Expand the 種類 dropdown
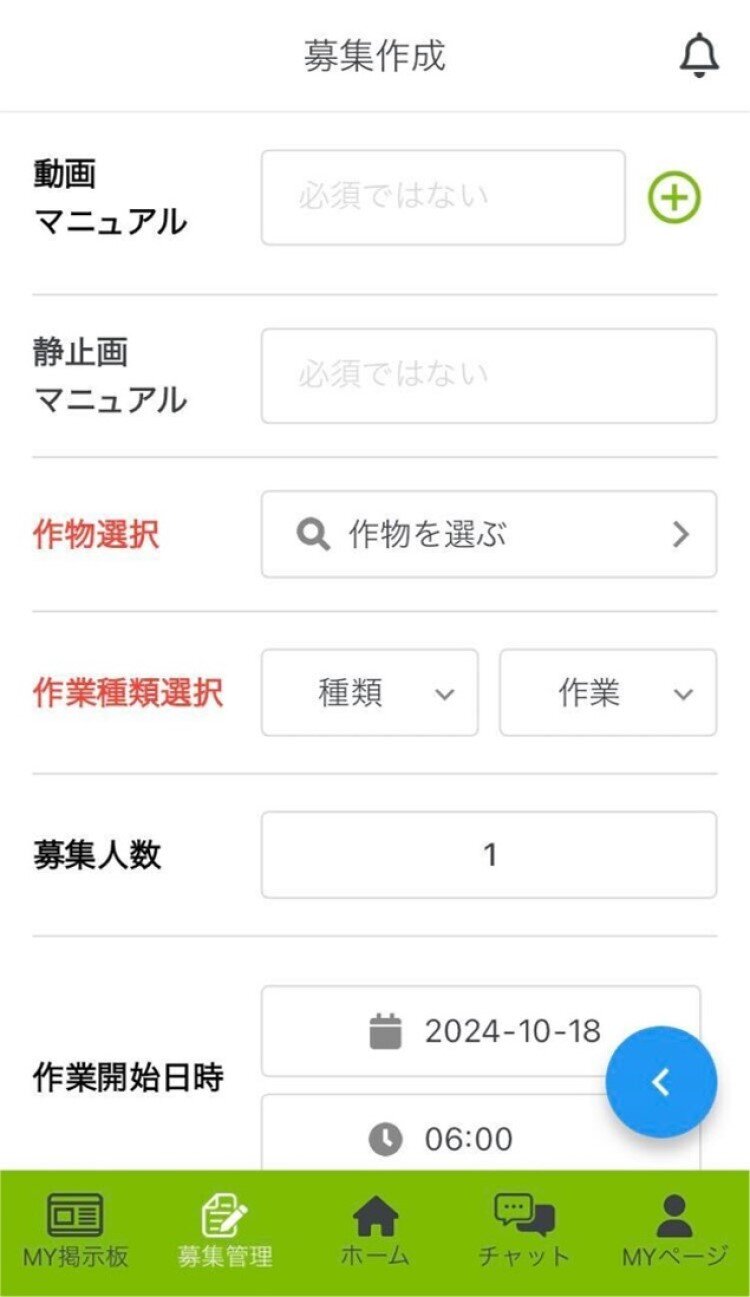Image resolution: width=750 pixels, height=1297 pixels. [370, 692]
